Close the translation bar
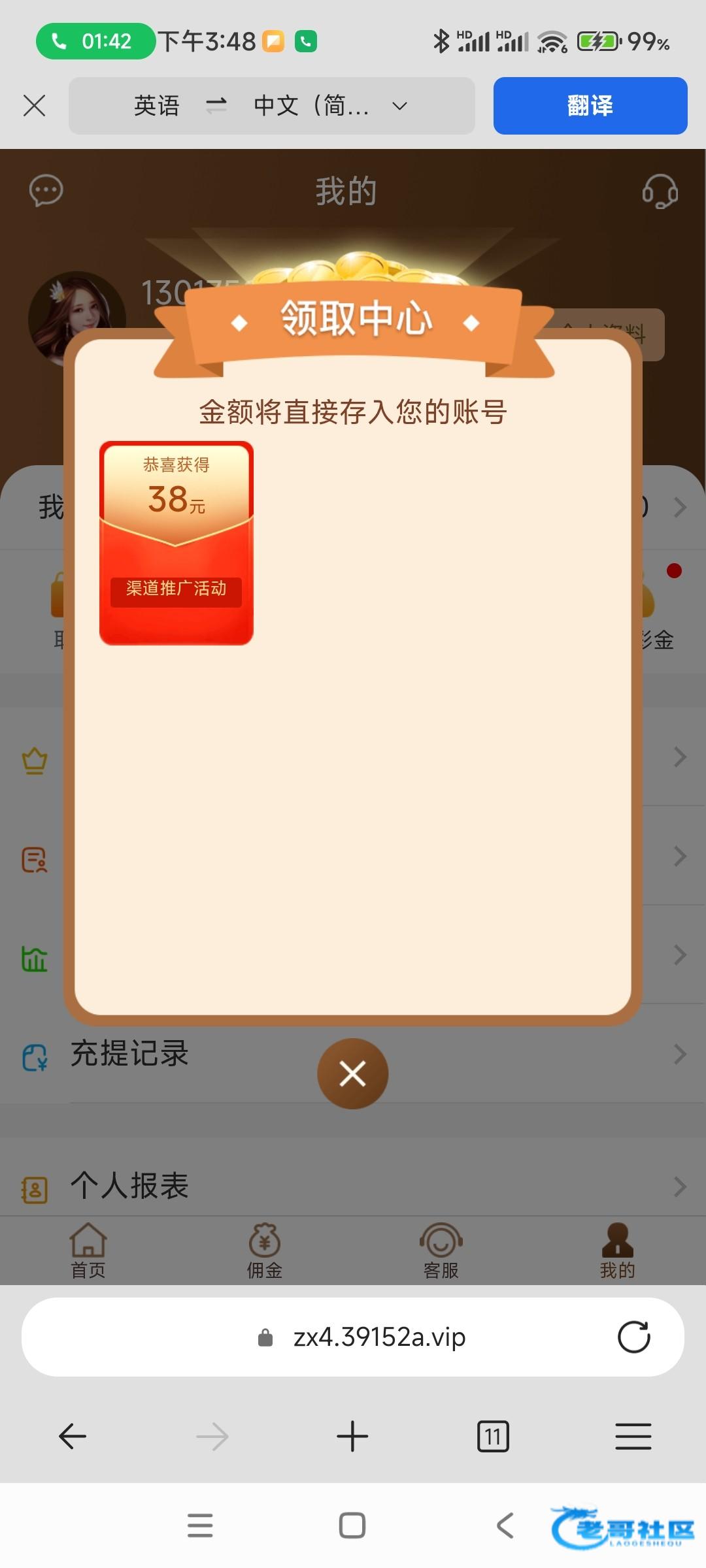Viewport: 706px width, 1568px height. 34,105
